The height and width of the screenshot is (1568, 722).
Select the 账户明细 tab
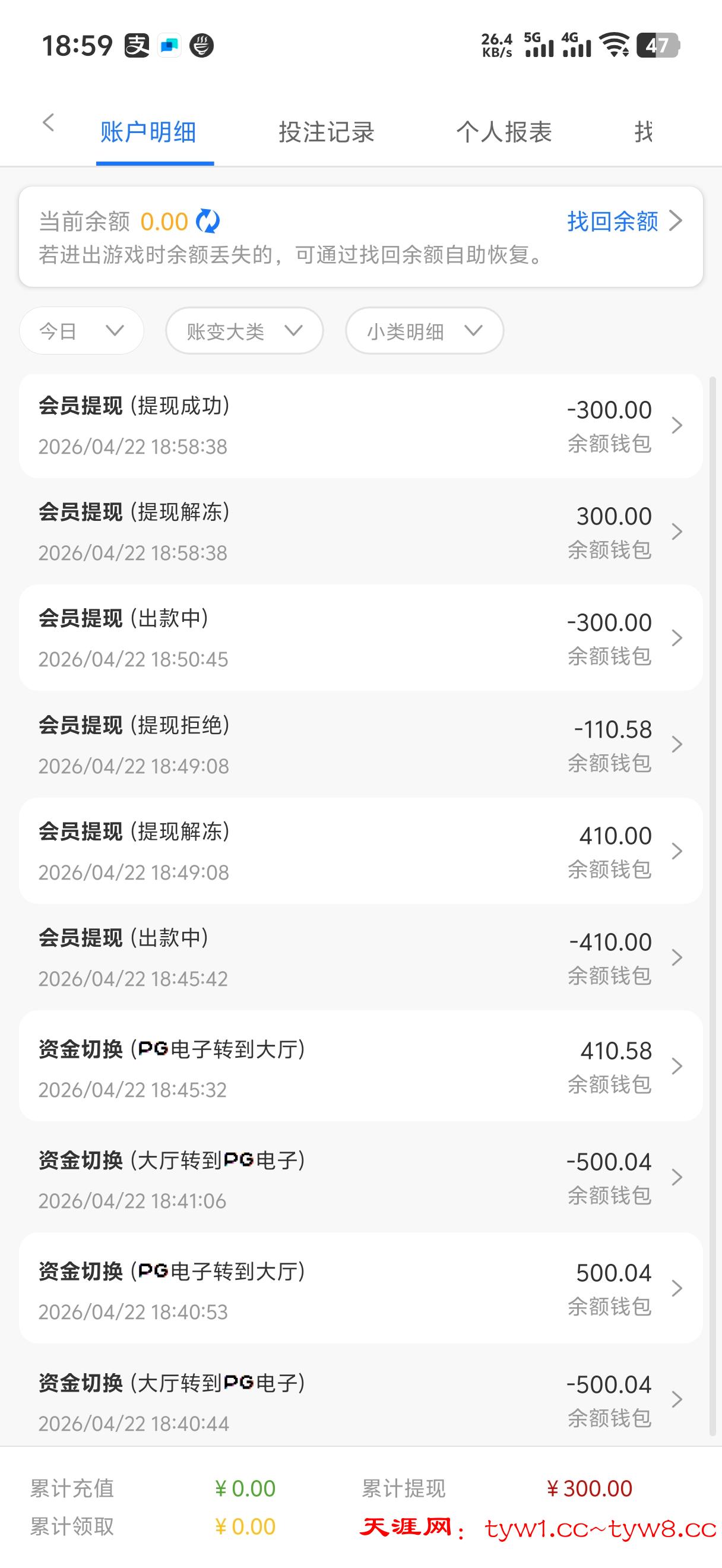148,132
